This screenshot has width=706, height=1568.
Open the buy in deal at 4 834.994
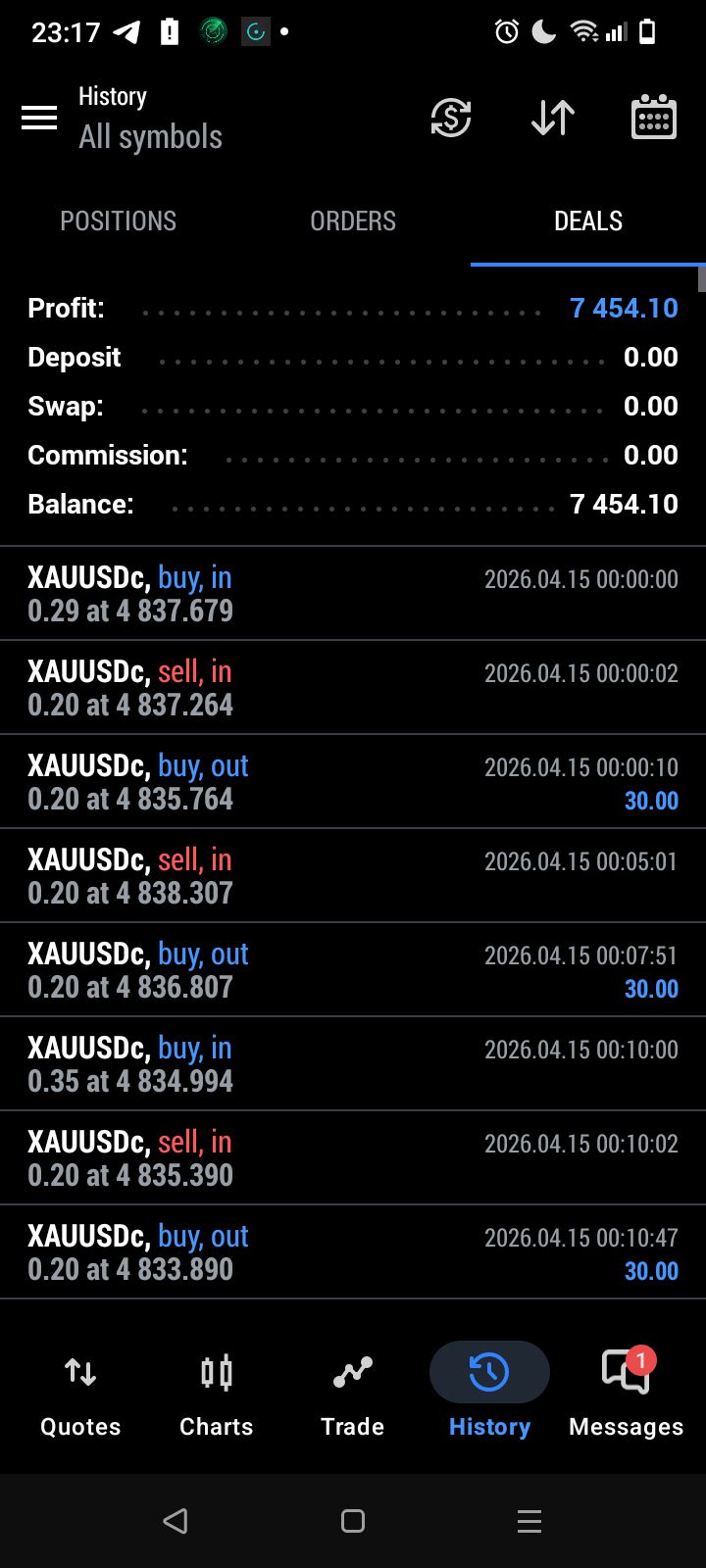[x=353, y=1064]
